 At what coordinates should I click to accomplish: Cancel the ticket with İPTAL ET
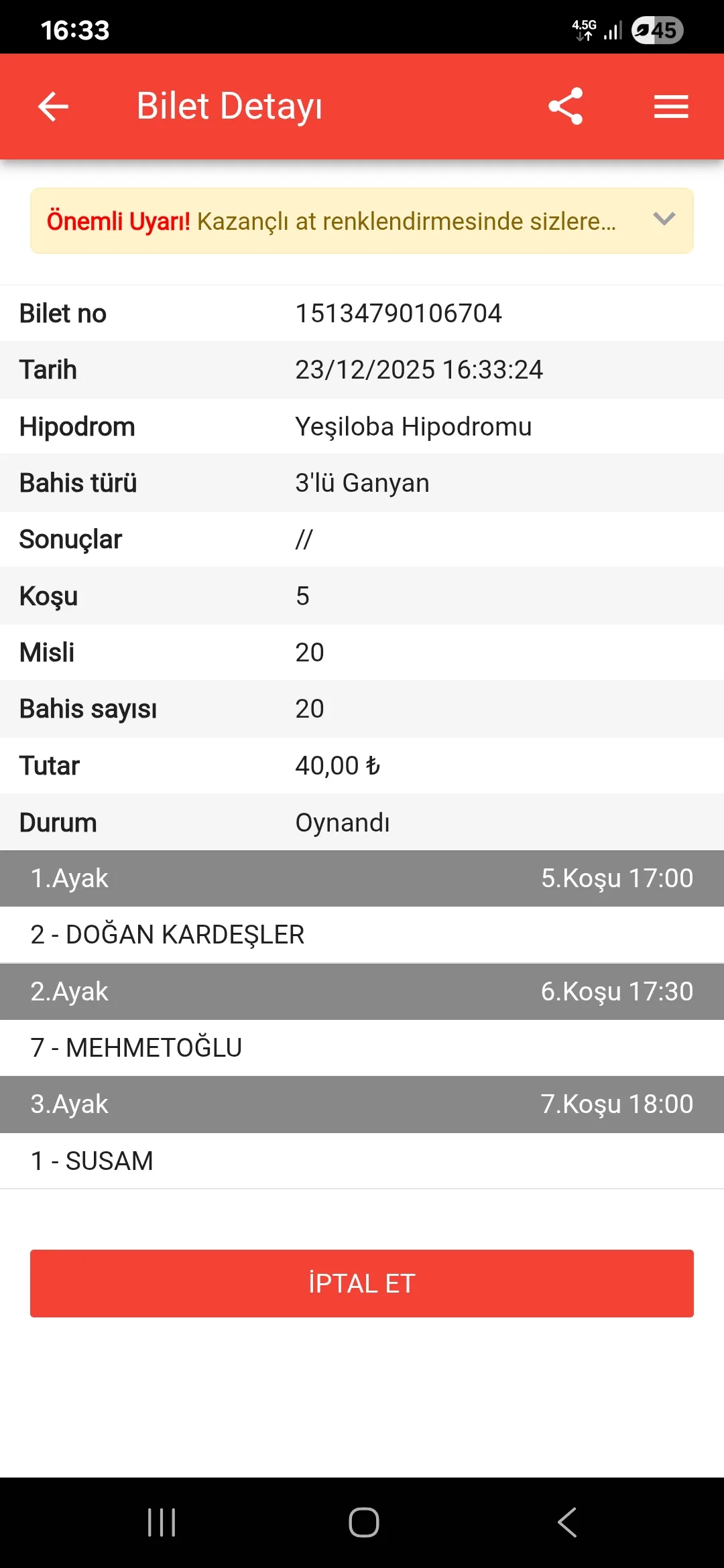click(362, 1283)
